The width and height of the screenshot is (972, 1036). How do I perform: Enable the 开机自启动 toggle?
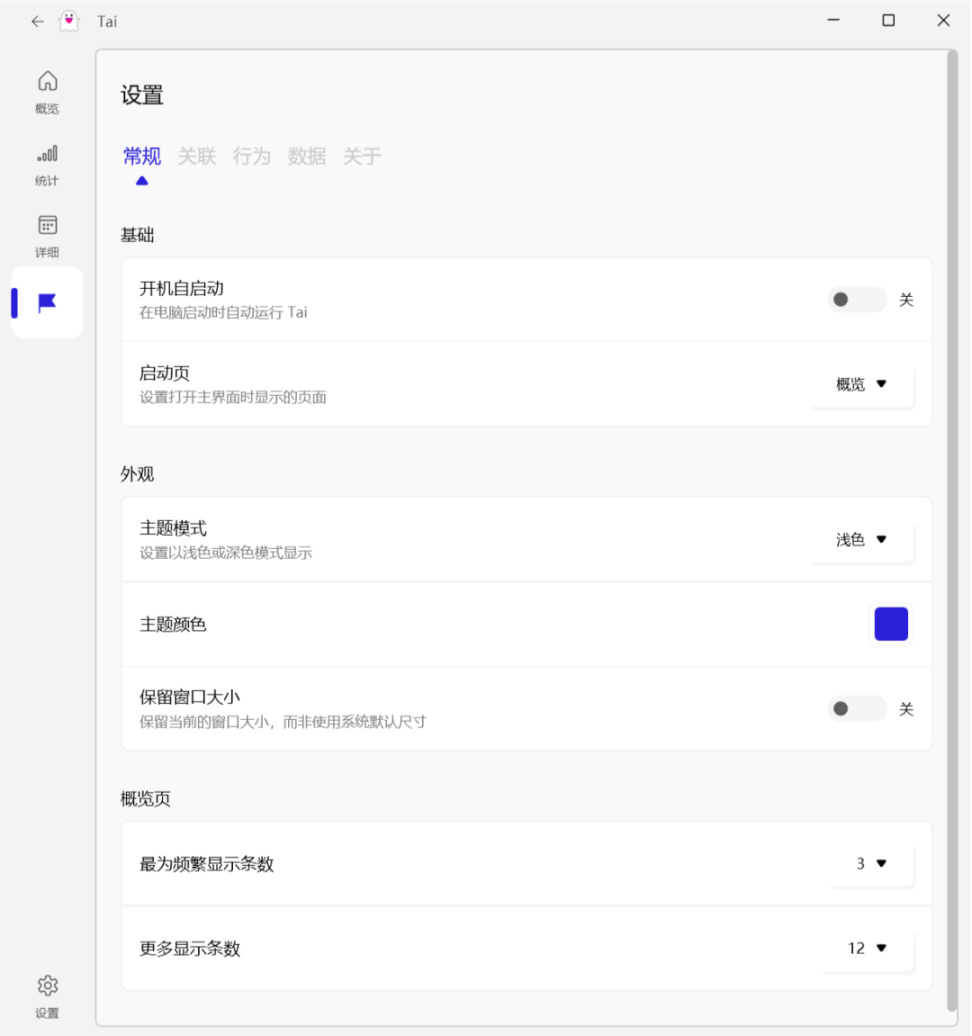tap(857, 299)
